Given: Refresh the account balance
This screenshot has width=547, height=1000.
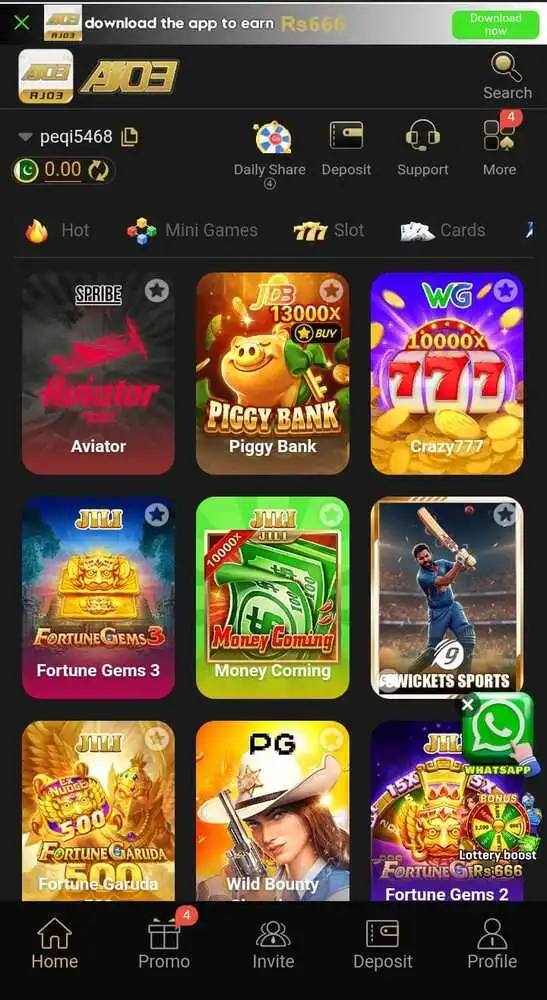Looking at the screenshot, I should (x=99, y=170).
